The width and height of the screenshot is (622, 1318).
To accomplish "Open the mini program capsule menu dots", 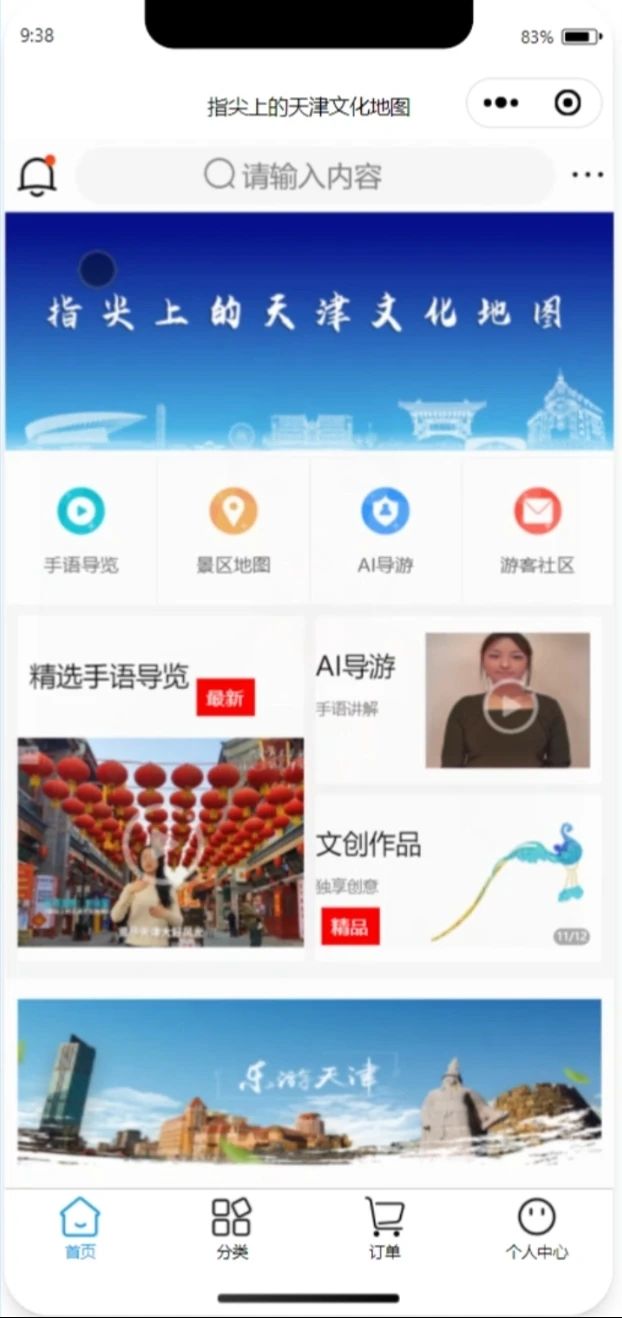I will pyautogui.click(x=500, y=103).
